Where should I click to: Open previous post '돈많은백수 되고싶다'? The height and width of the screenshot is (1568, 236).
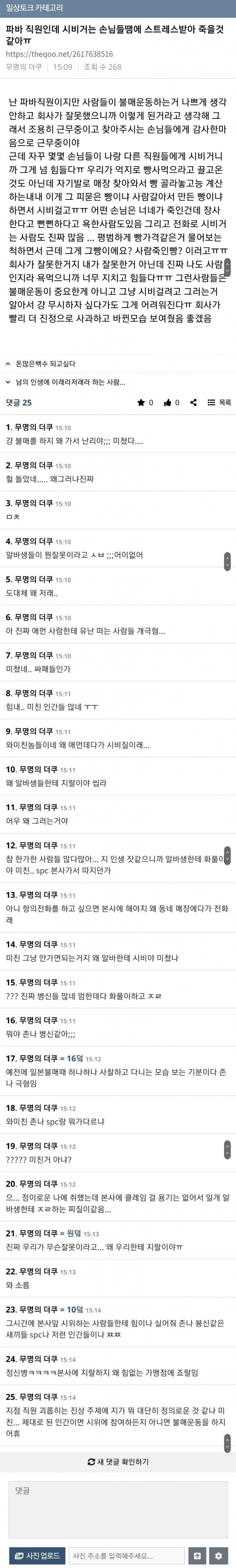[x=46, y=363]
